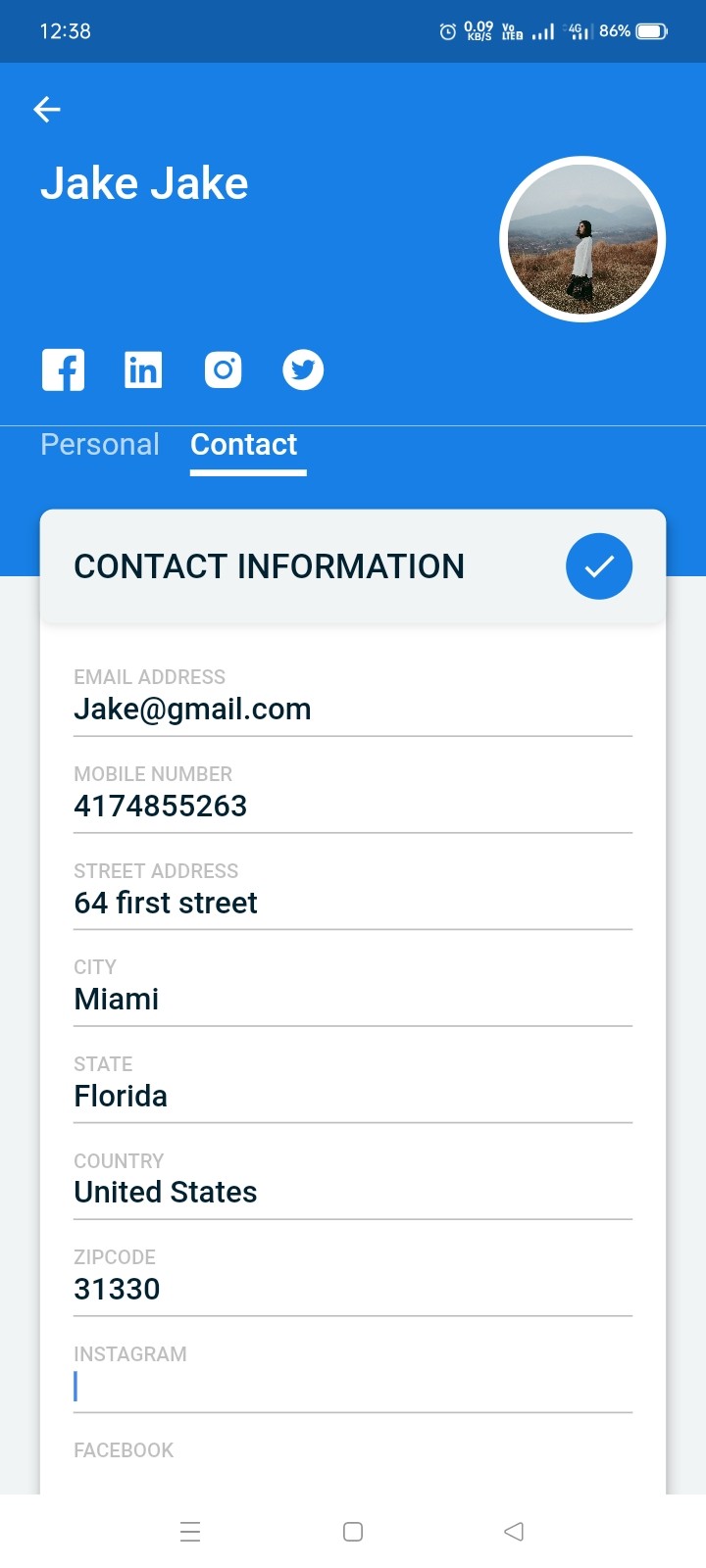Image resolution: width=706 pixels, height=1568 pixels.
Task: Save contact information with the checkmark button
Action: (x=598, y=566)
